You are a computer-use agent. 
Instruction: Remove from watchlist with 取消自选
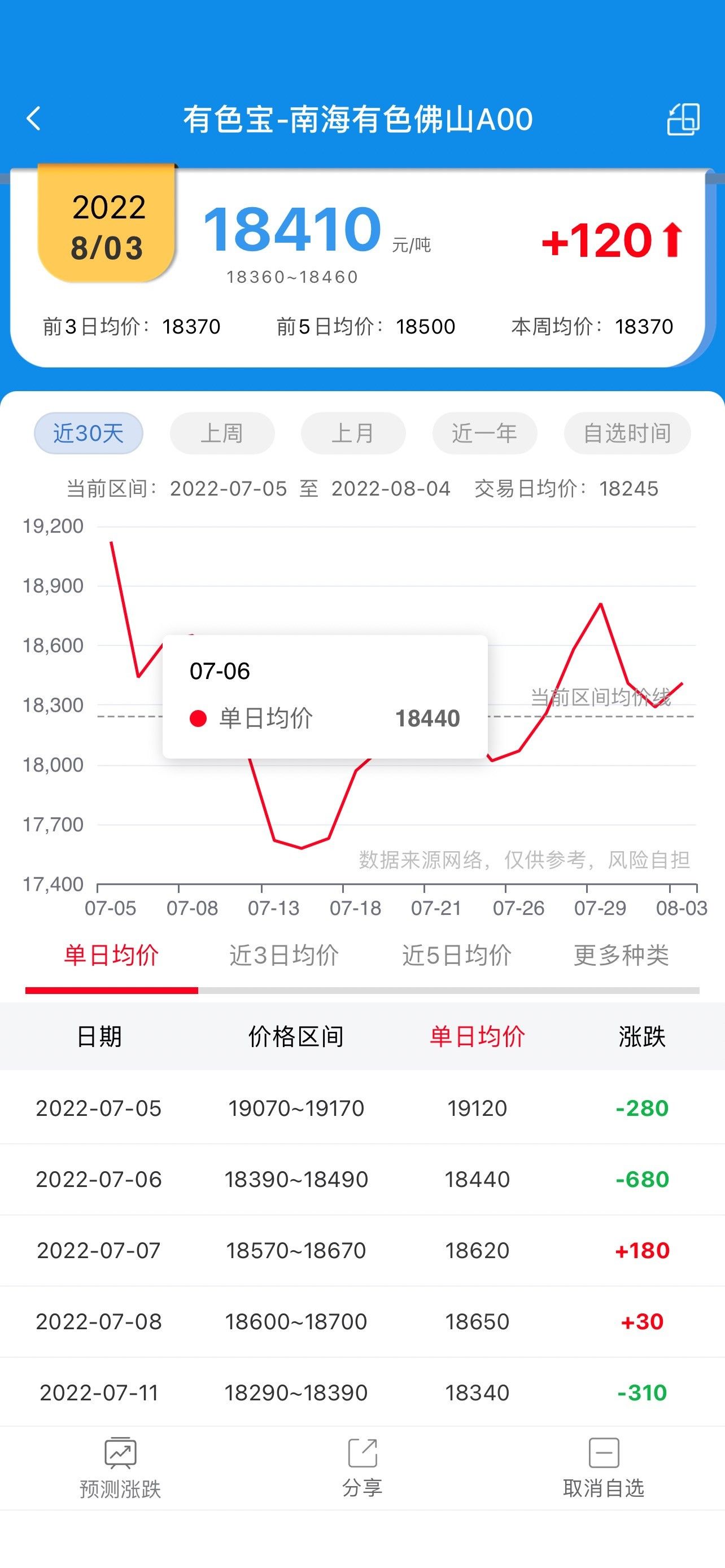click(x=604, y=1468)
